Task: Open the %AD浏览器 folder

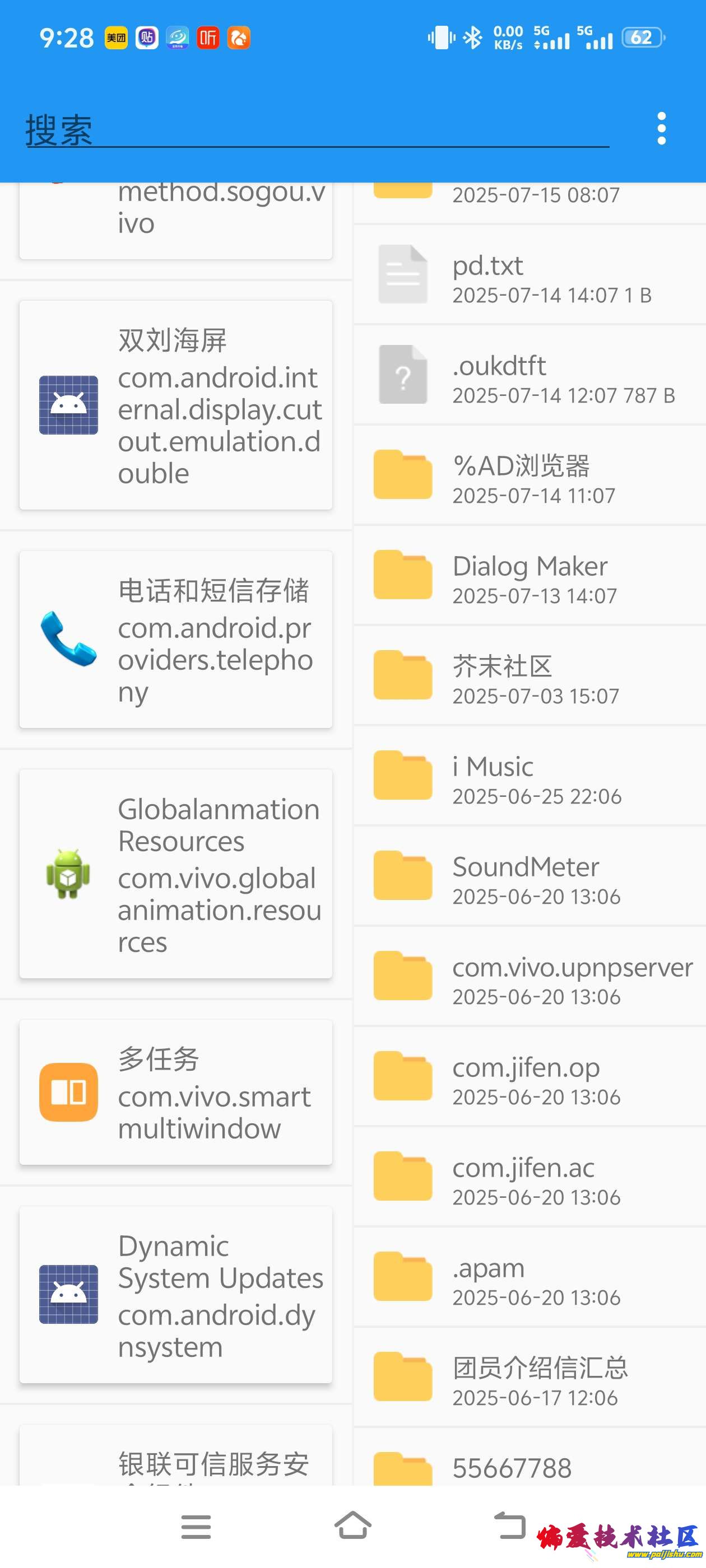Action: 529,475
